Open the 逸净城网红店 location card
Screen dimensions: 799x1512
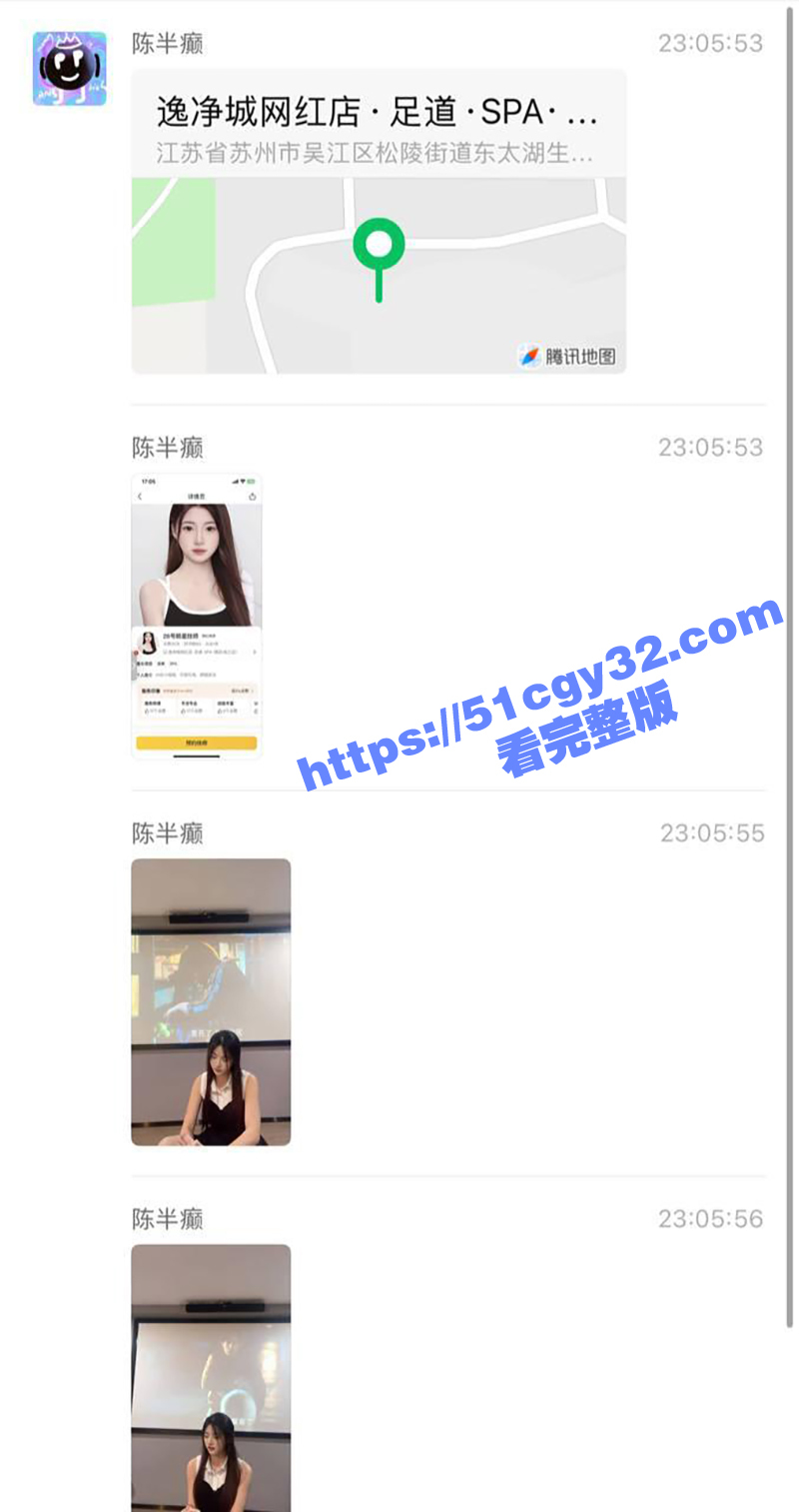pos(379,221)
